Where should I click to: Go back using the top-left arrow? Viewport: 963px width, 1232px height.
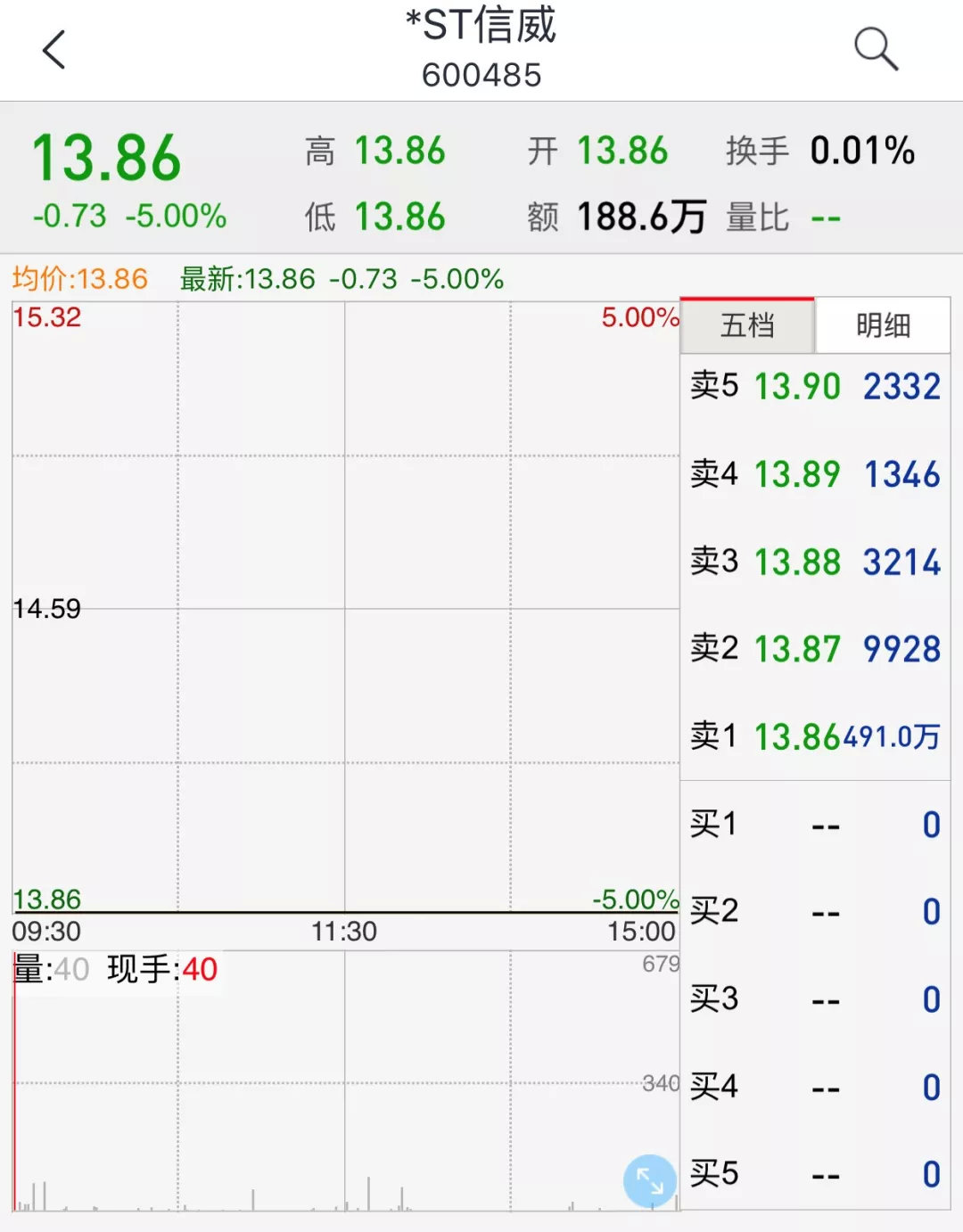pos(54,49)
